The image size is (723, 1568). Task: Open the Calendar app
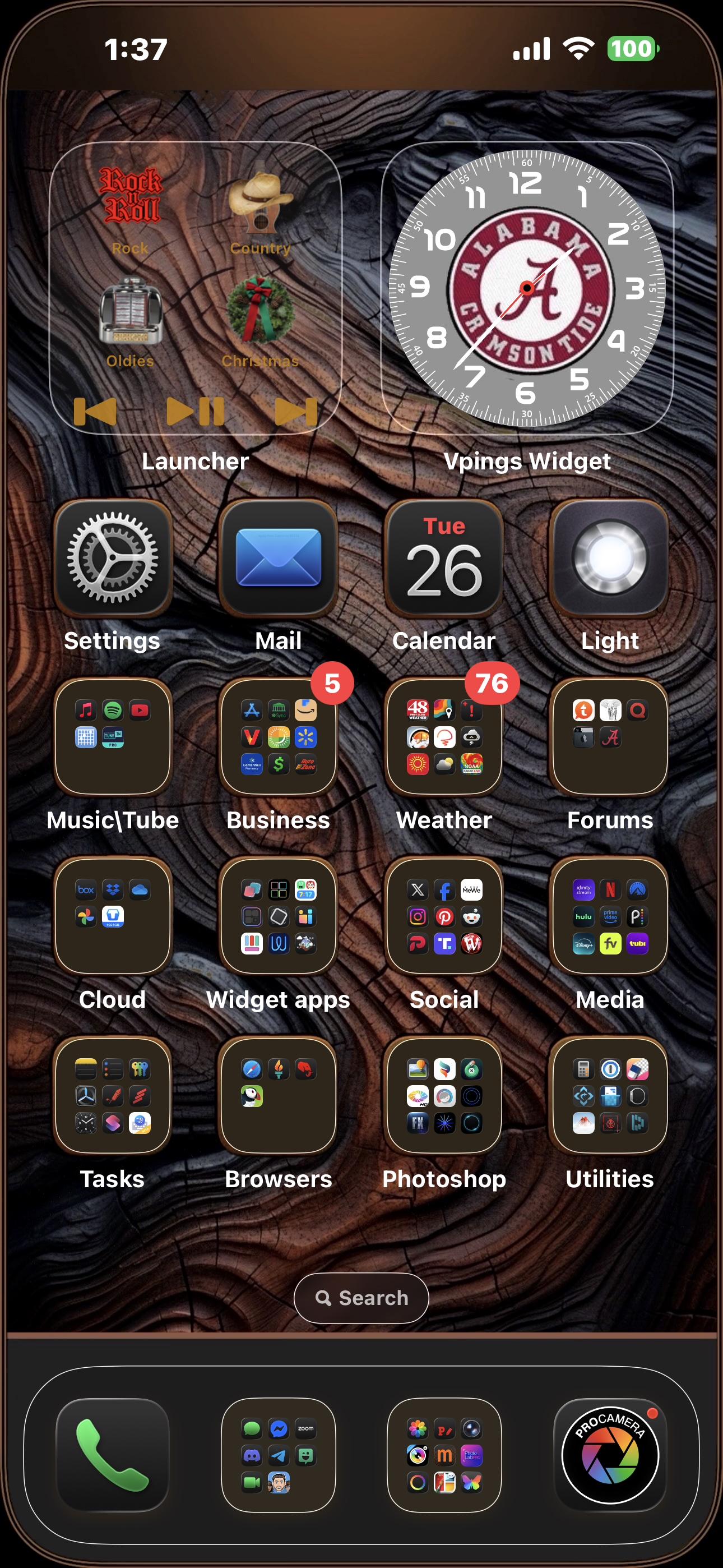click(x=444, y=557)
